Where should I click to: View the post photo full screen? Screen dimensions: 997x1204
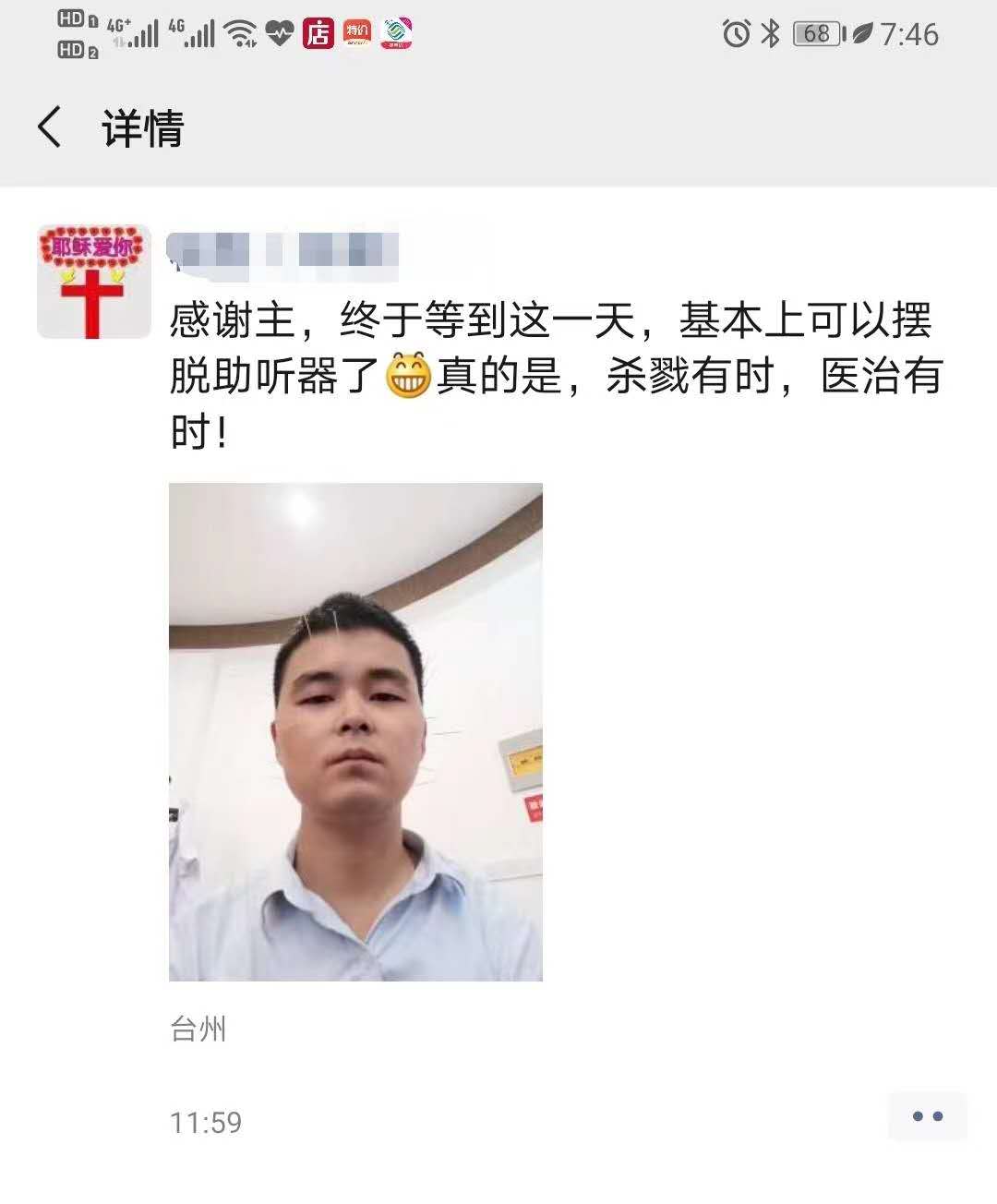coord(355,731)
